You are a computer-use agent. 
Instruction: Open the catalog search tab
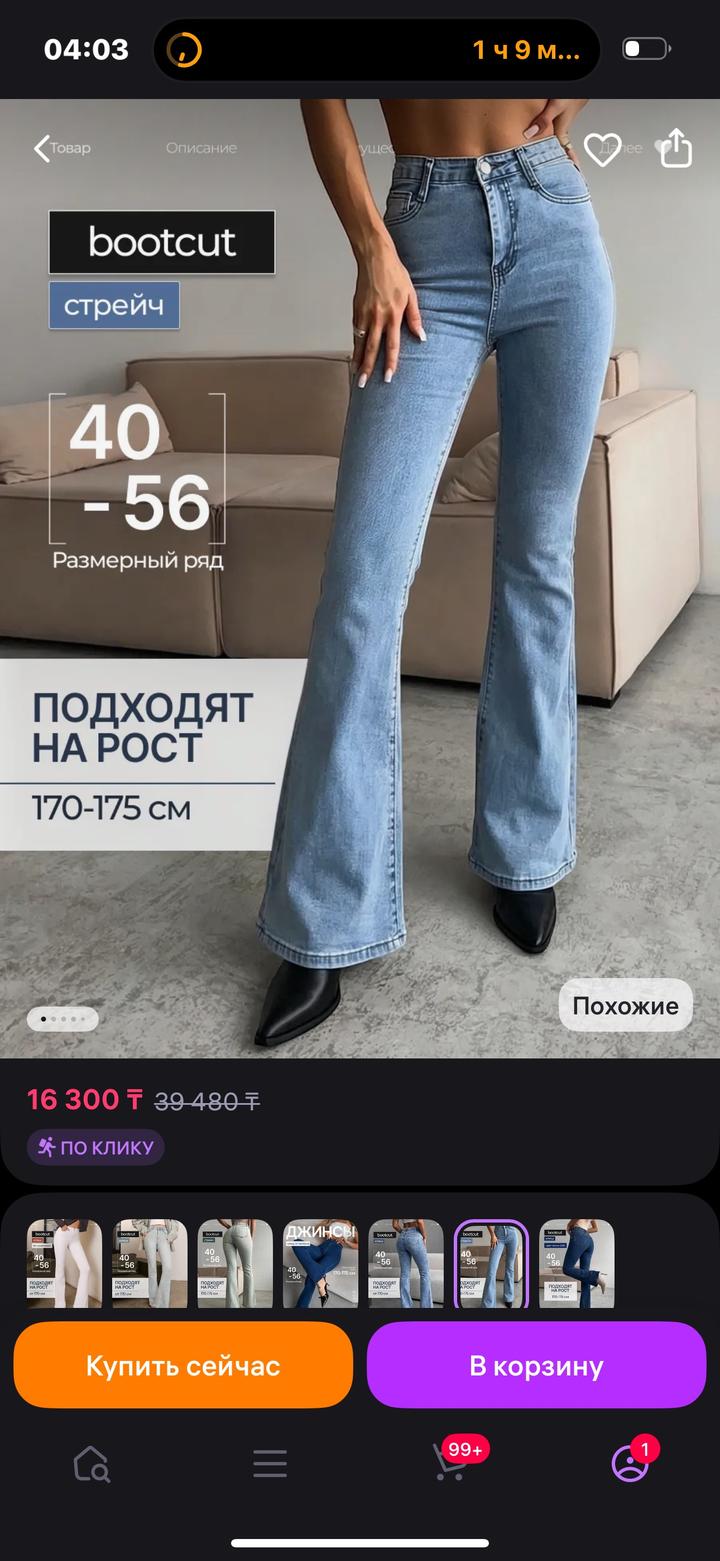point(91,1465)
